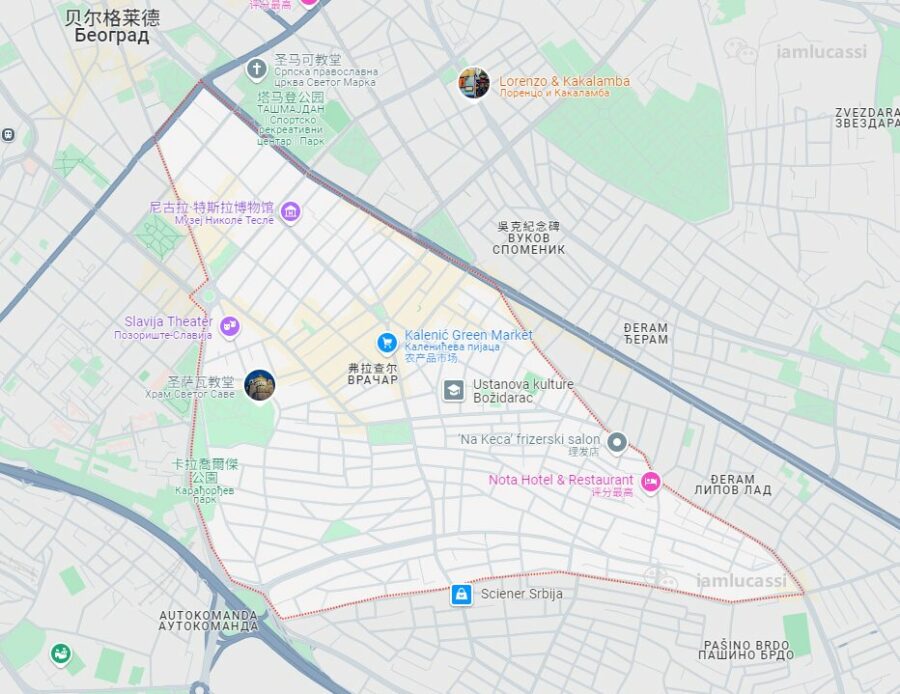900x694 pixels.
Task: Select the Kalenić Green Market pin
Action: [x=387, y=343]
